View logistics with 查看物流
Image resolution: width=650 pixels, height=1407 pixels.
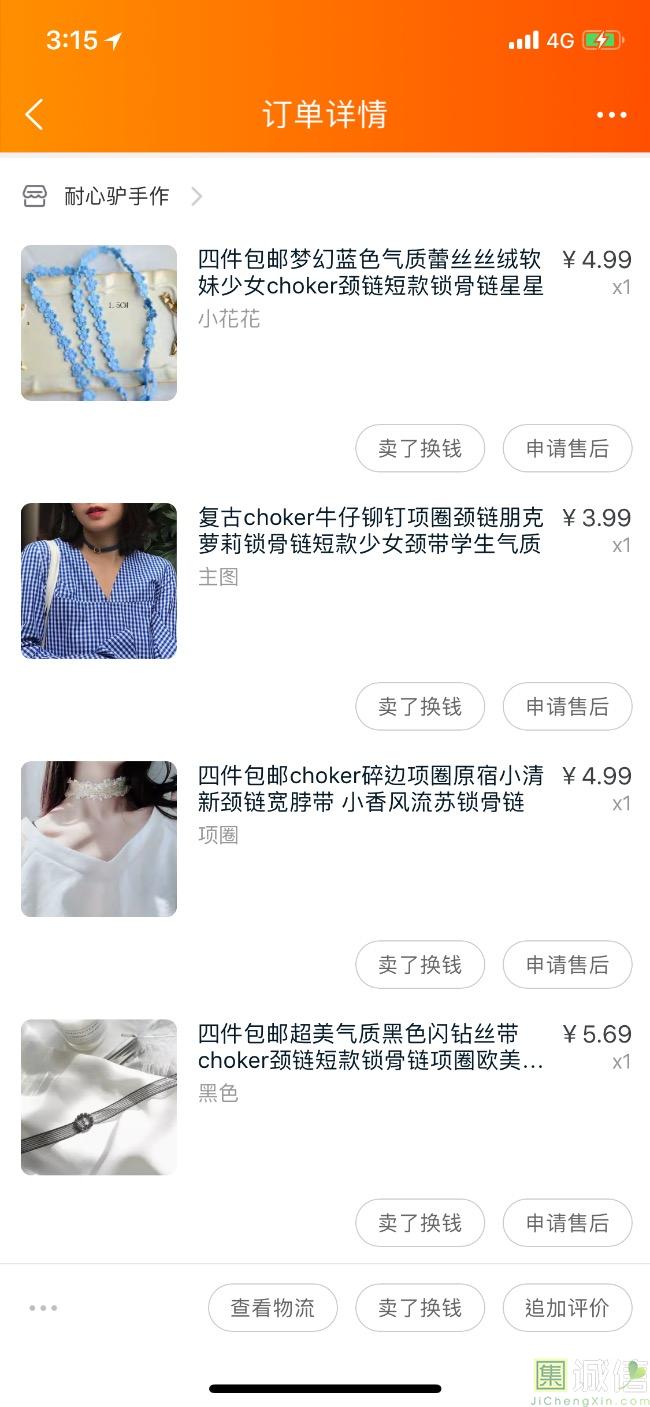coord(273,1308)
